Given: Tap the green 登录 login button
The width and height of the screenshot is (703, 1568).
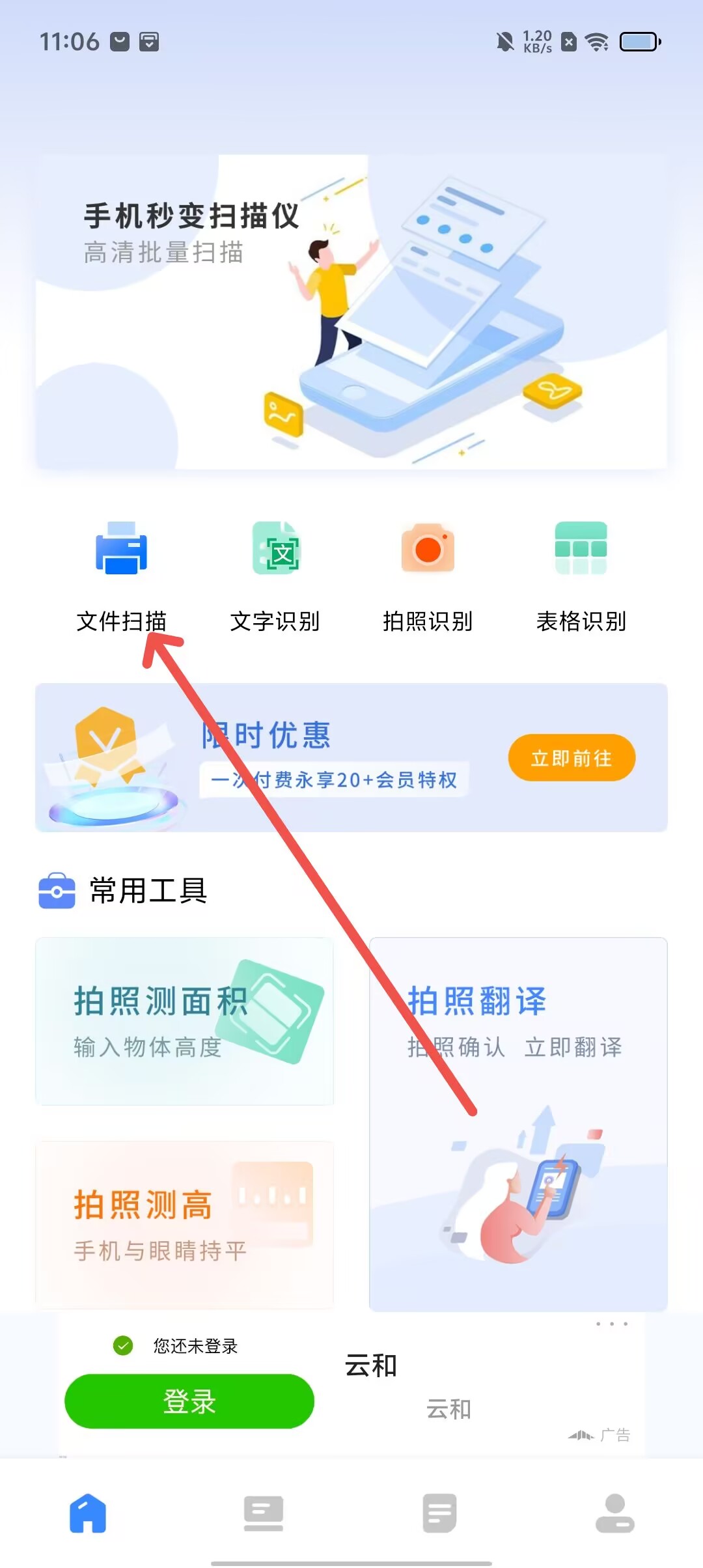Looking at the screenshot, I should 189,1401.
